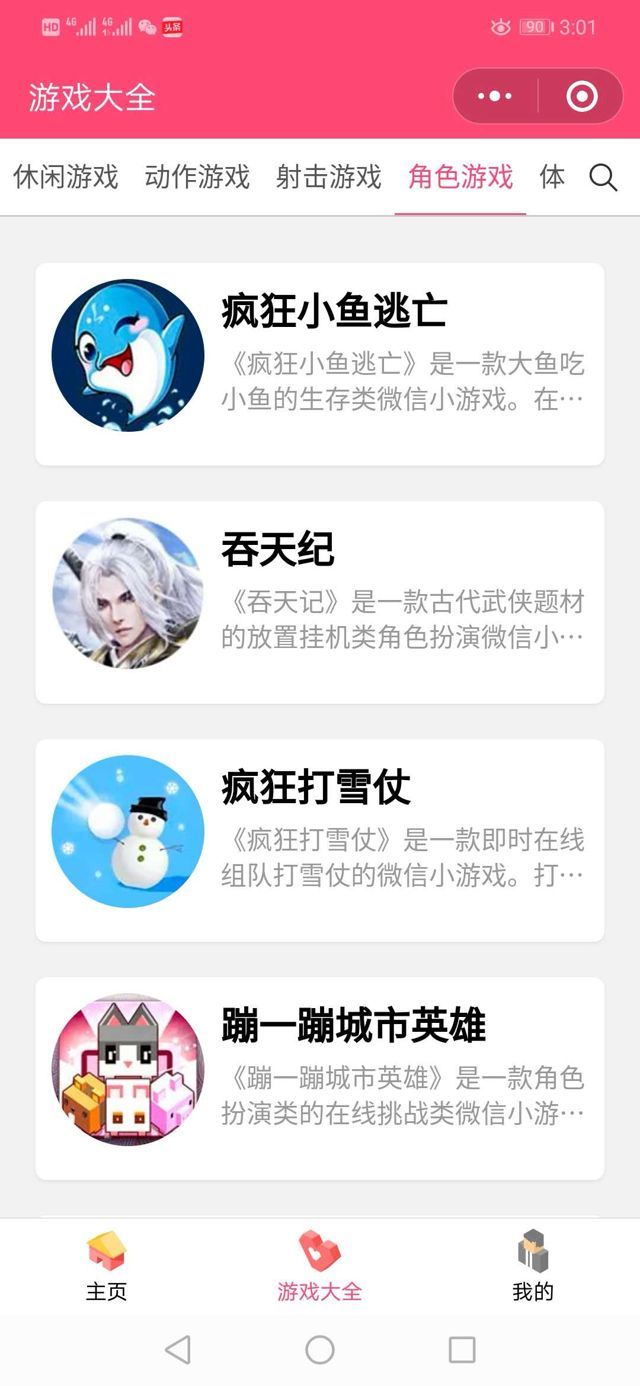Viewport: 640px width, 1386px height.
Task: Open the 我的 bottom tab
Action: click(x=532, y=1266)
